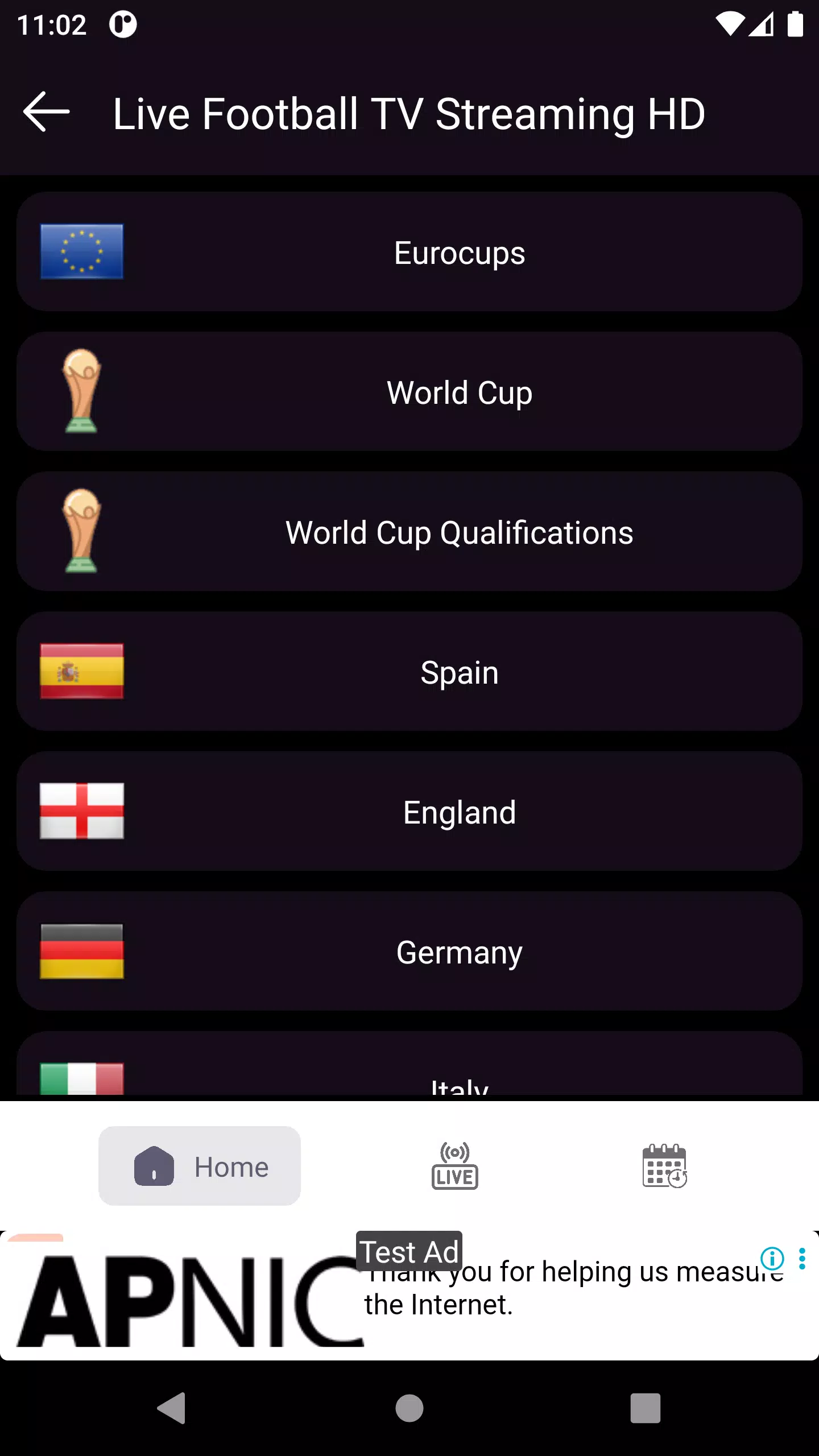
Task: Tap the system home button
Action: 409,1408
